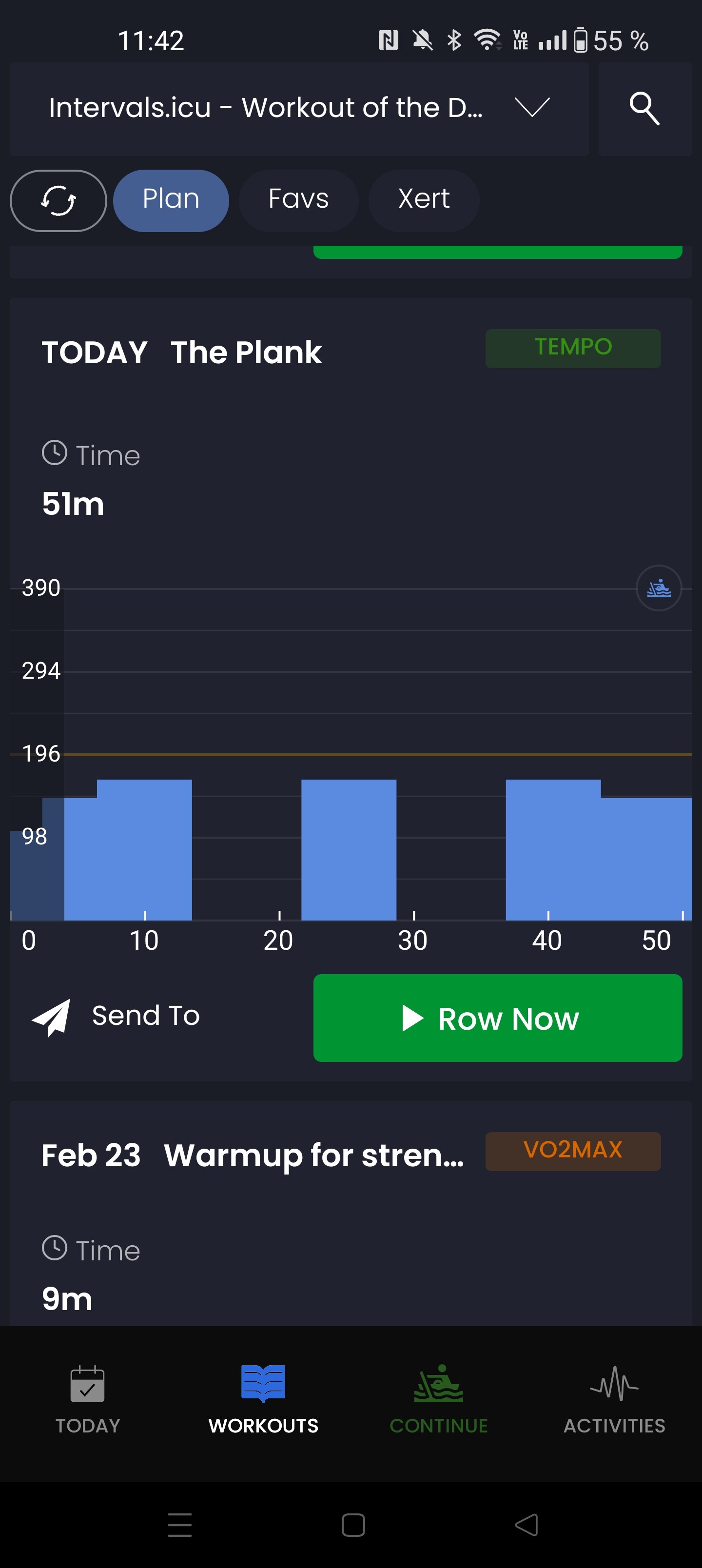
Task: Tap Send To for The Plank
Action: click(x=116, y=1017)
